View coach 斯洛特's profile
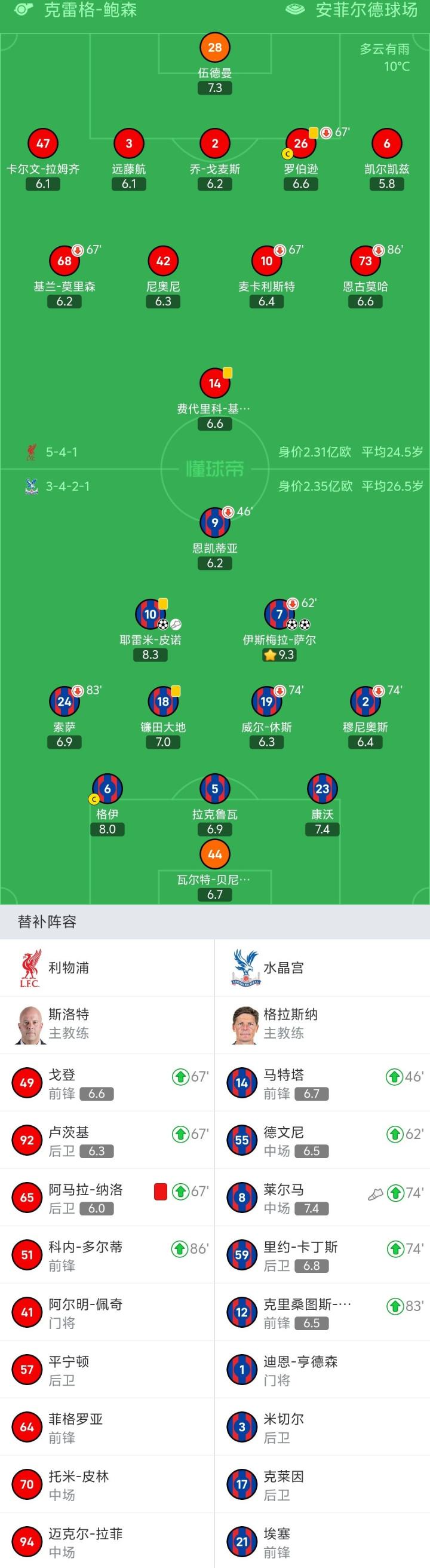This screenshot has height=1568, width=430. pyautogui.click(x=68, y=1024)
